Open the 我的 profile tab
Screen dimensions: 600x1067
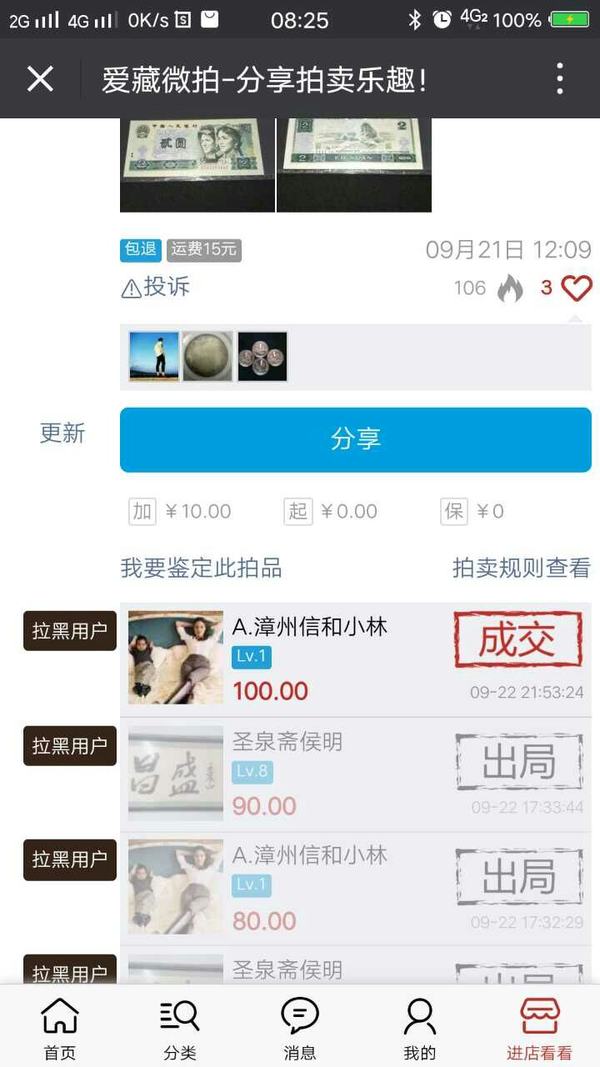point(420,1028)
